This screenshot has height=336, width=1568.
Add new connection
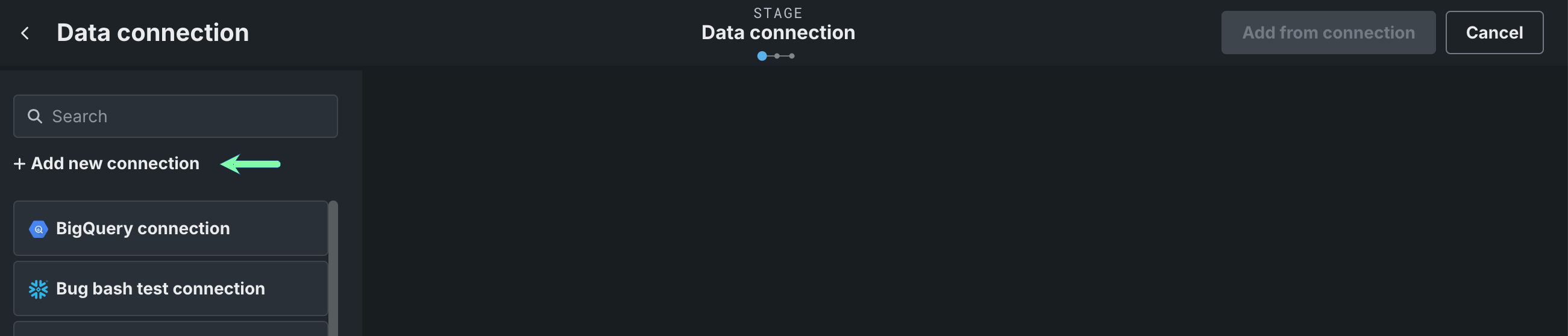click(107, 164)
